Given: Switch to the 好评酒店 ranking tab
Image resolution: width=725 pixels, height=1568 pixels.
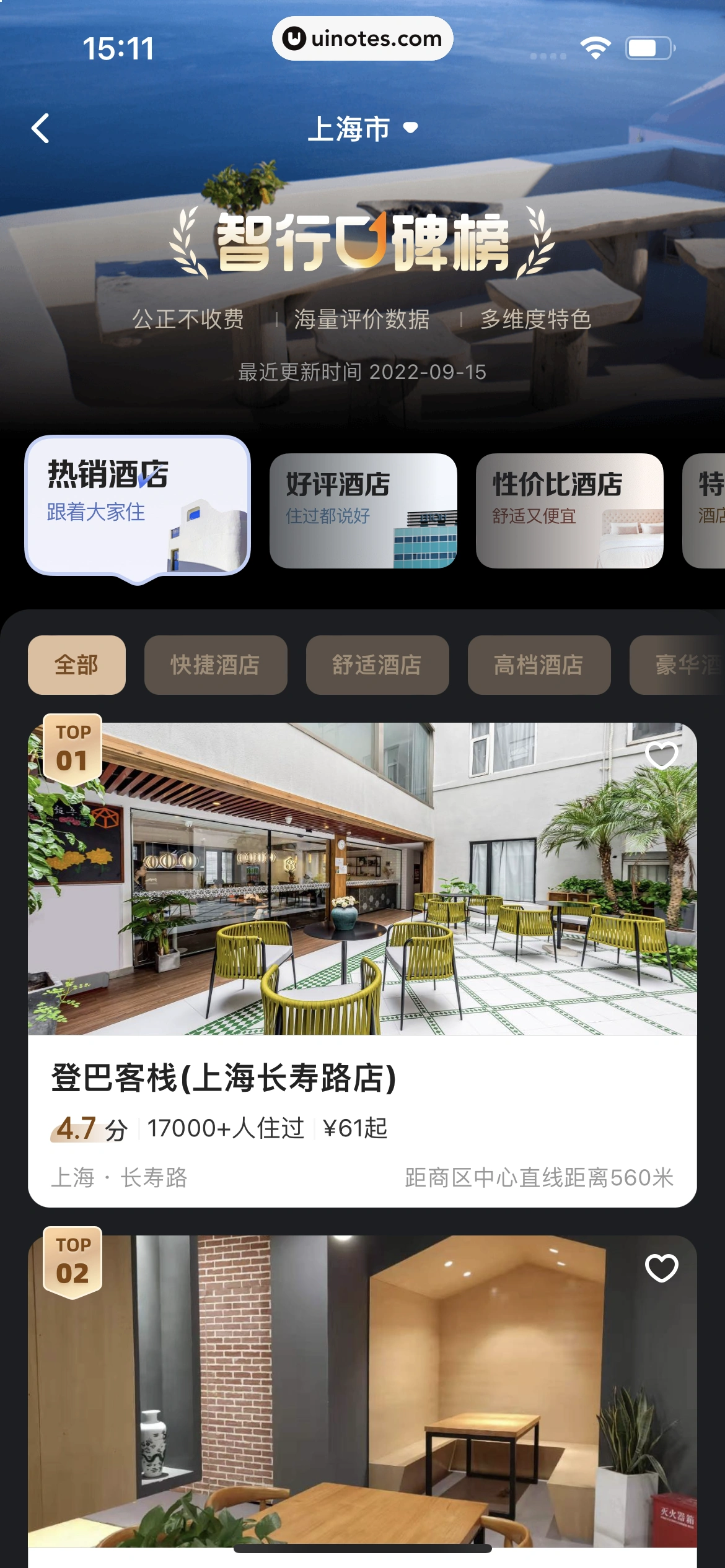Looking at the screenshot, I should [x=363, y=510].
